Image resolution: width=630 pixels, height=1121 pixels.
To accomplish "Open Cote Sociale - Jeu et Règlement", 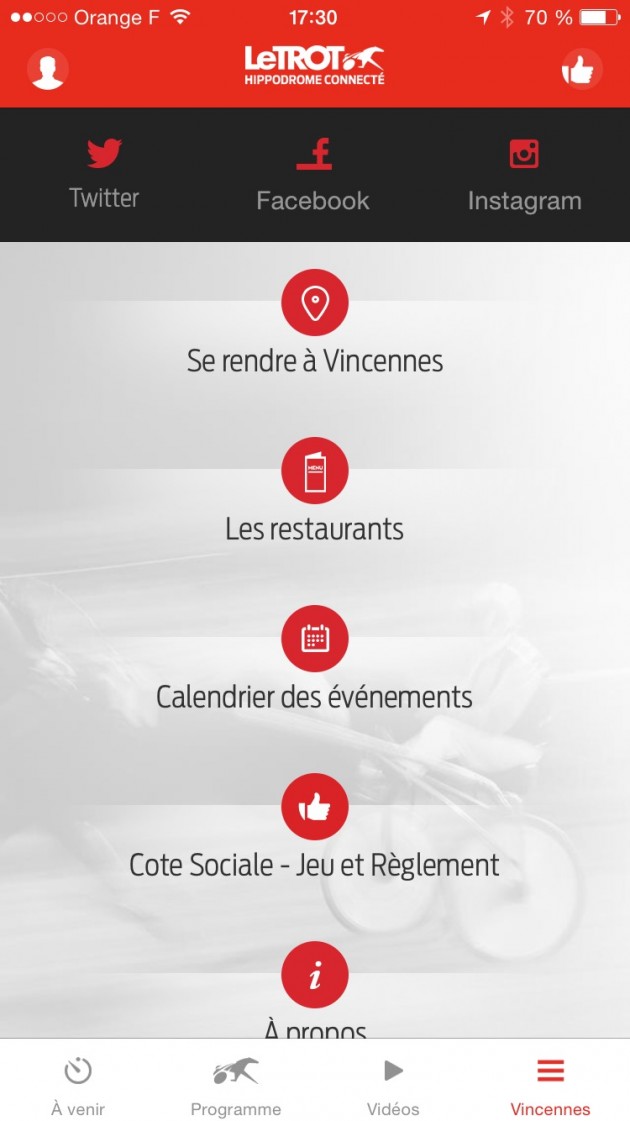I will click(x=315, y=827).
